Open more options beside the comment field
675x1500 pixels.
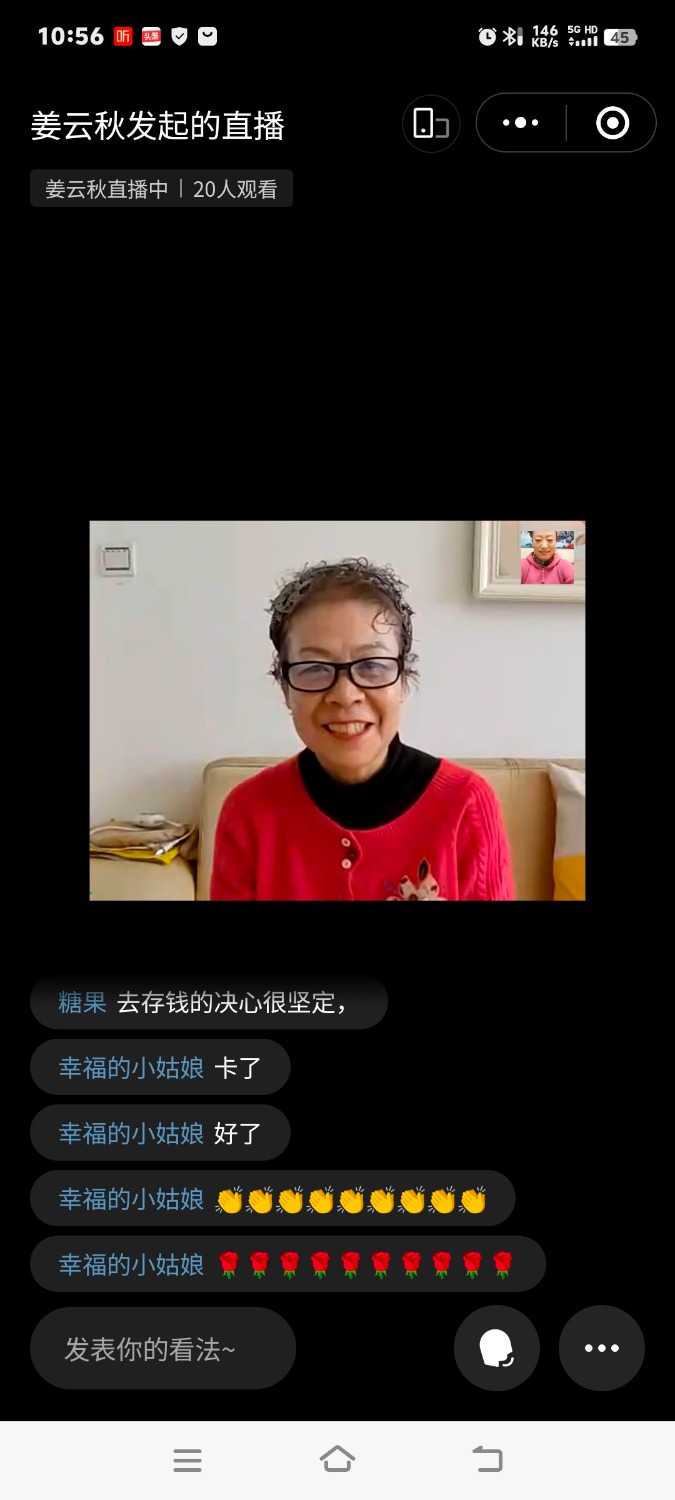click(x=601, y=1348)
